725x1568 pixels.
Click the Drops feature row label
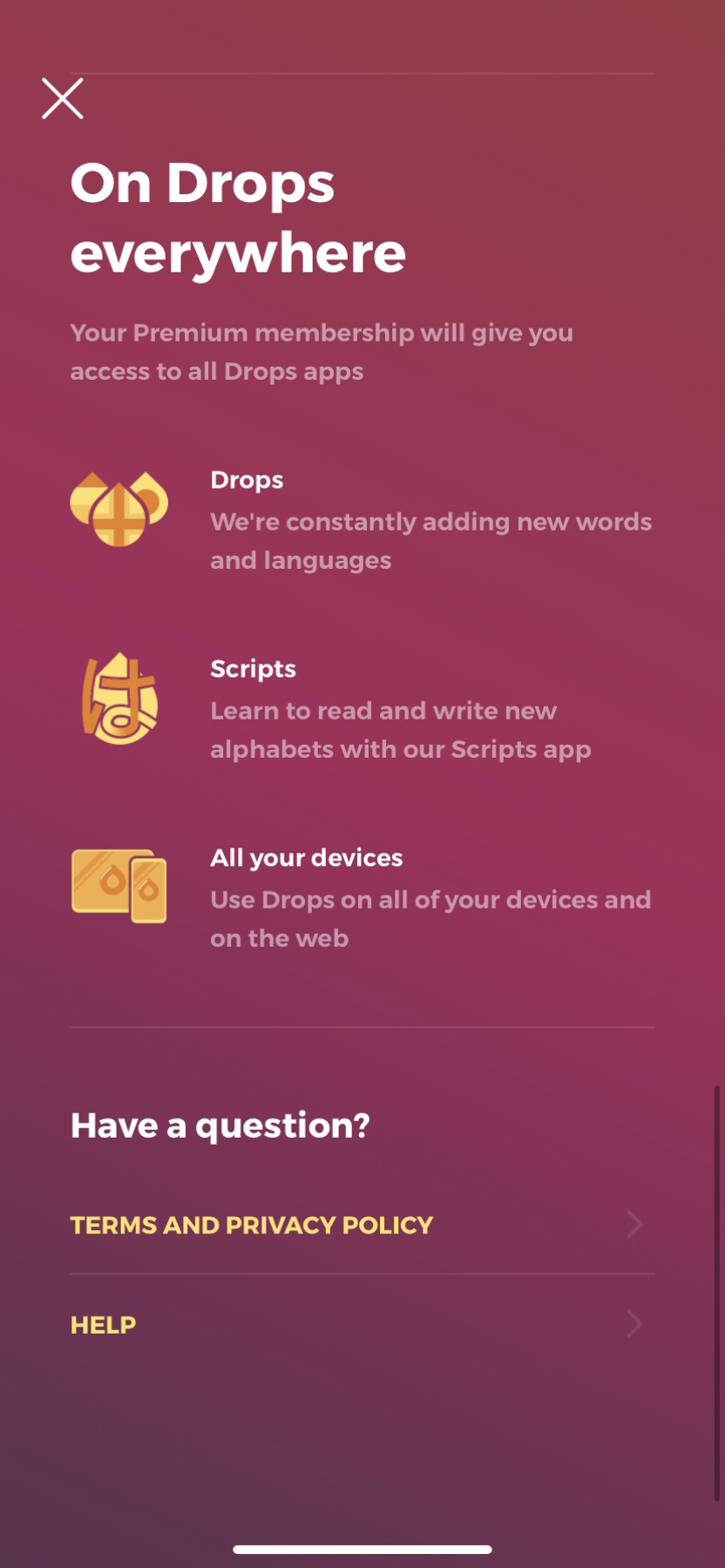pyautogui.click(x=247, y=479)
